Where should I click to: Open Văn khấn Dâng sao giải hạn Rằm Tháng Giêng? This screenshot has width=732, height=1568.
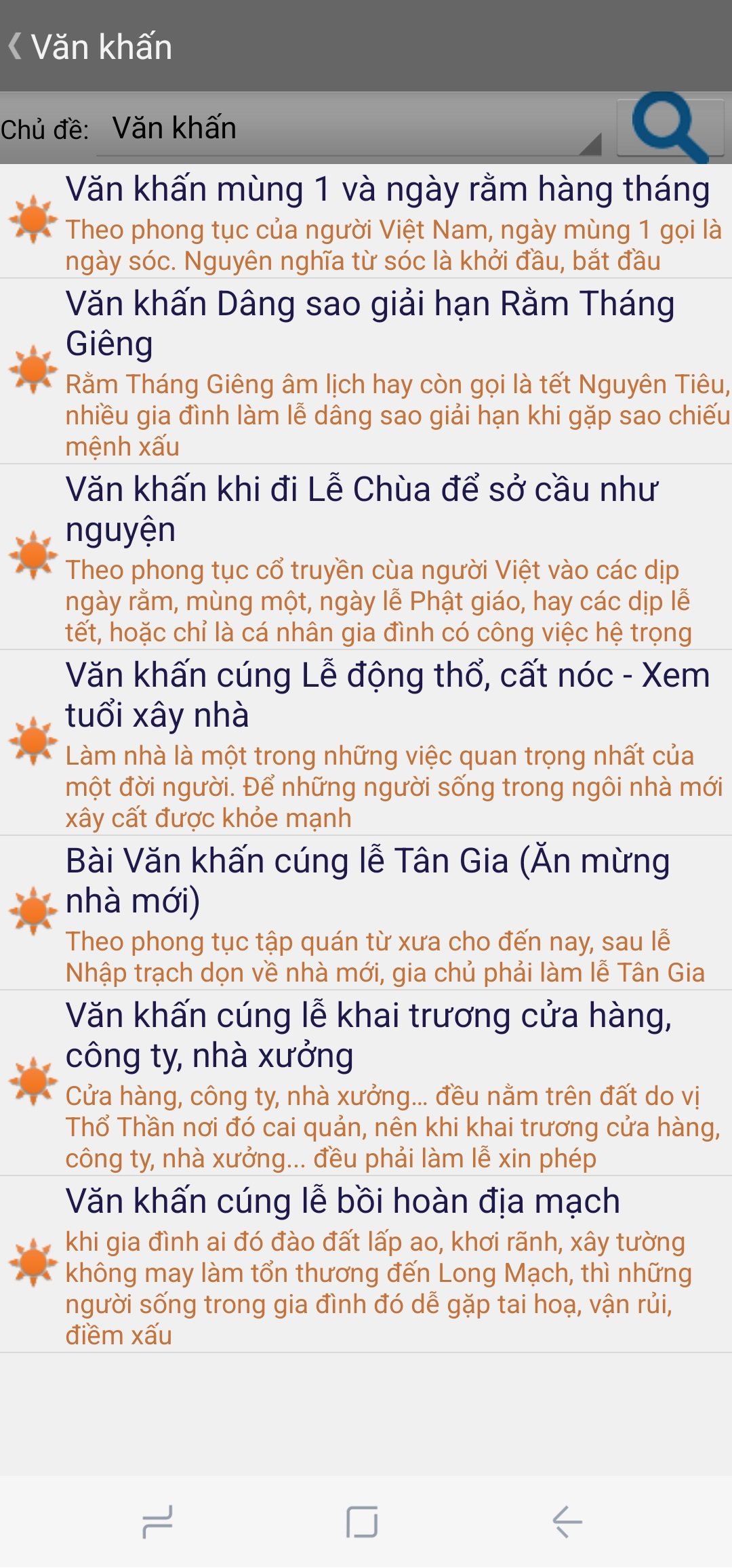(x=366, y=371)
